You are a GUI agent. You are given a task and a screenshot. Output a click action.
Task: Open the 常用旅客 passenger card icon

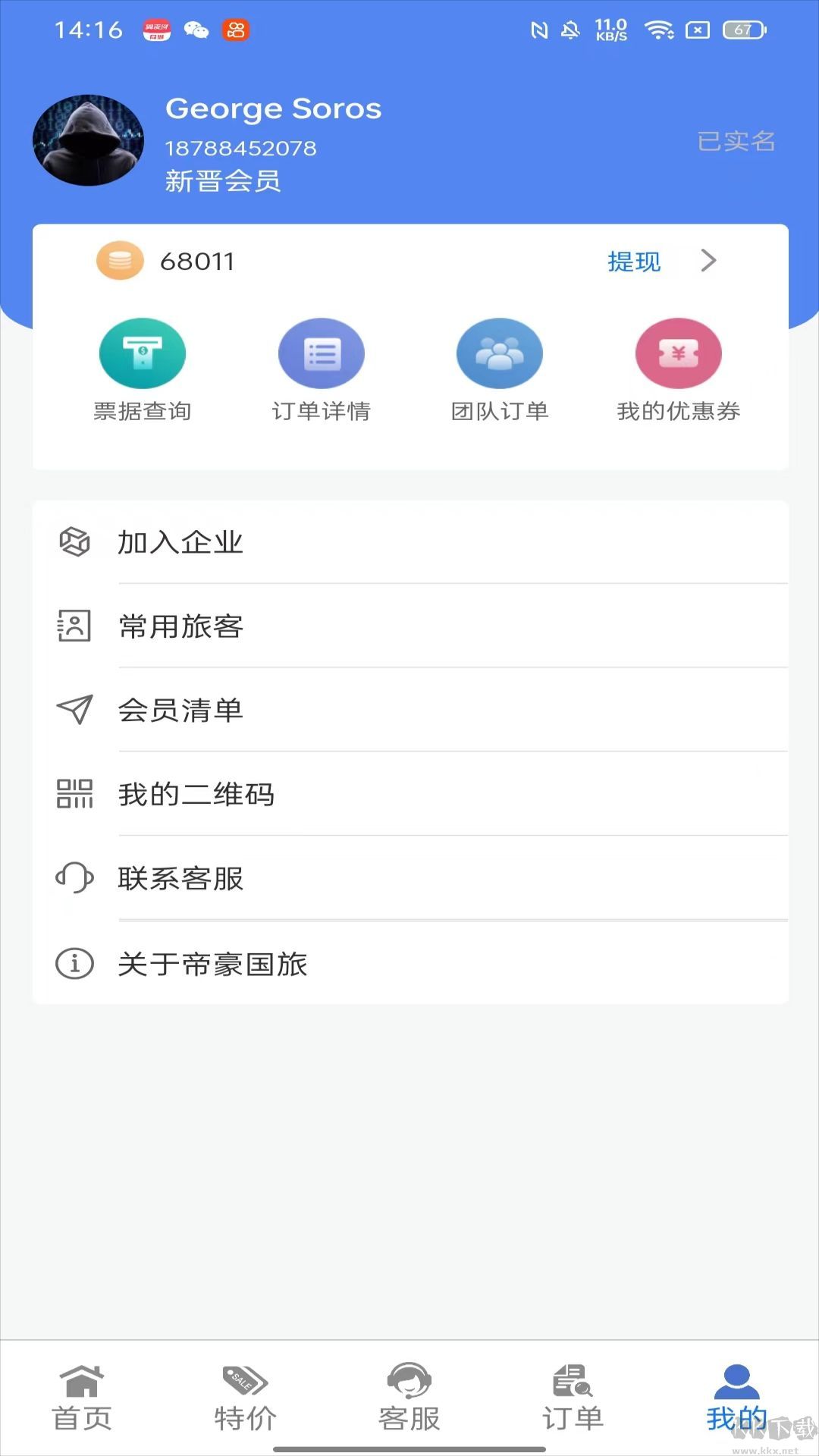(72, 626)
